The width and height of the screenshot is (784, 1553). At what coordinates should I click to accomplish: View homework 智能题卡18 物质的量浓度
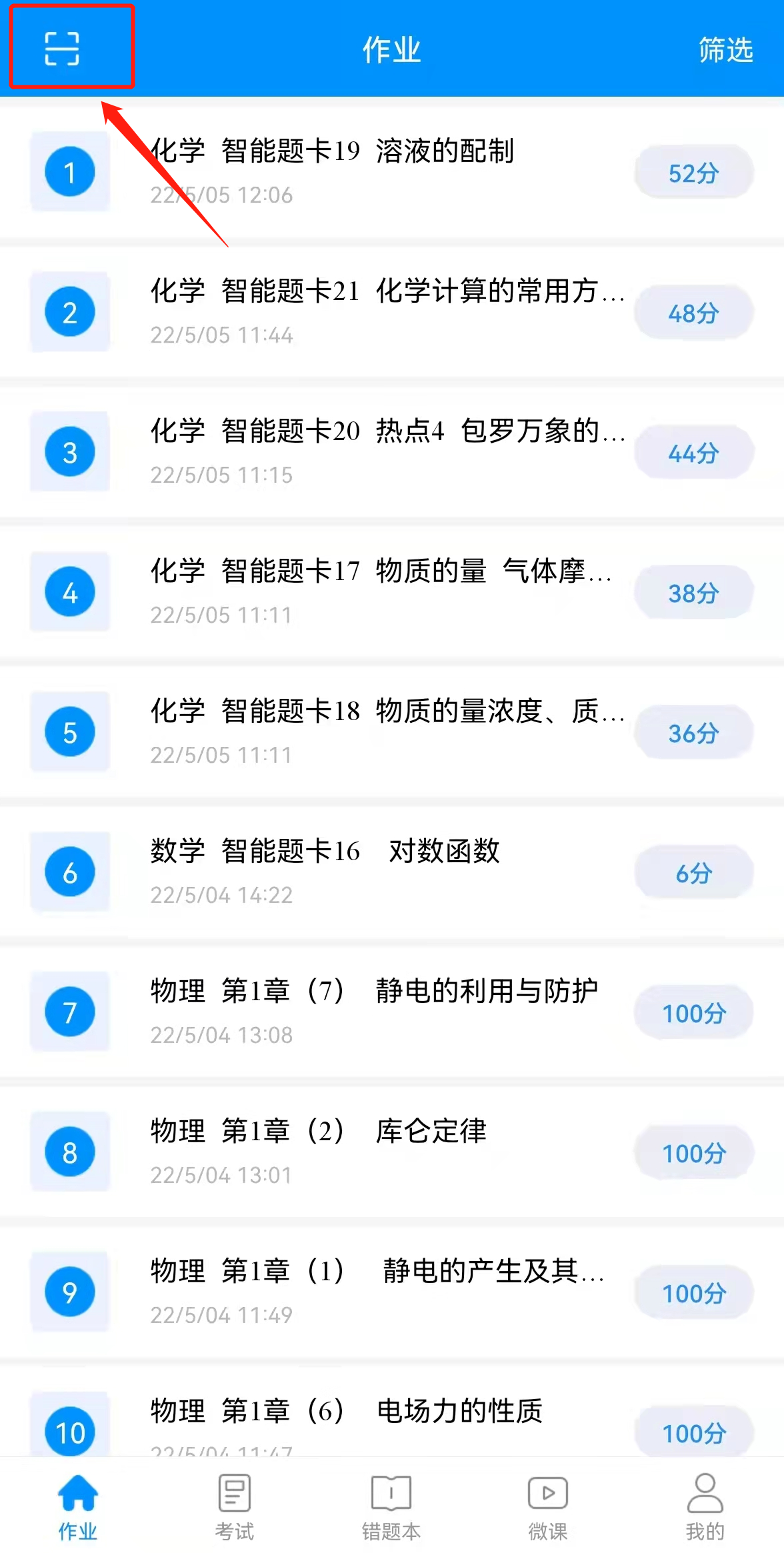392,731
